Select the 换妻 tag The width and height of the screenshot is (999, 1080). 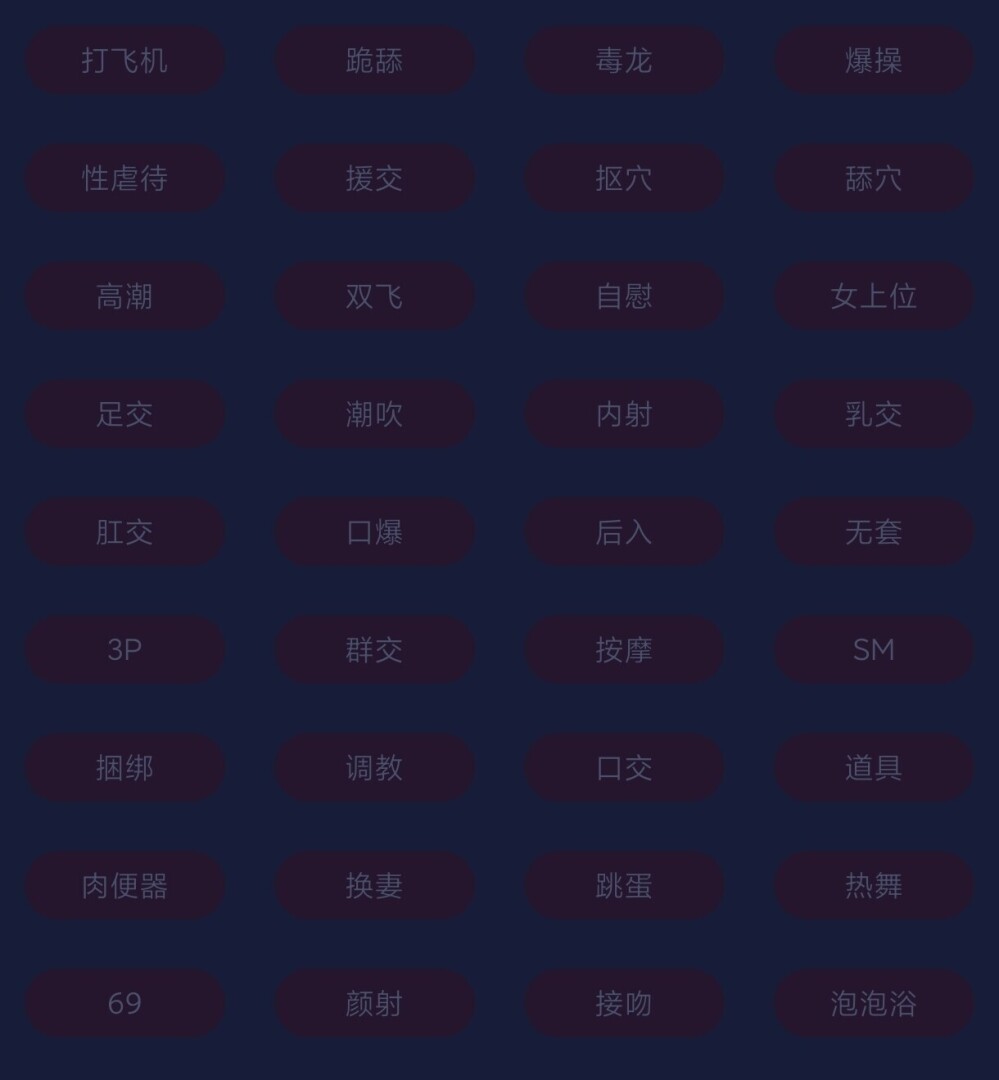click(374, 886)
